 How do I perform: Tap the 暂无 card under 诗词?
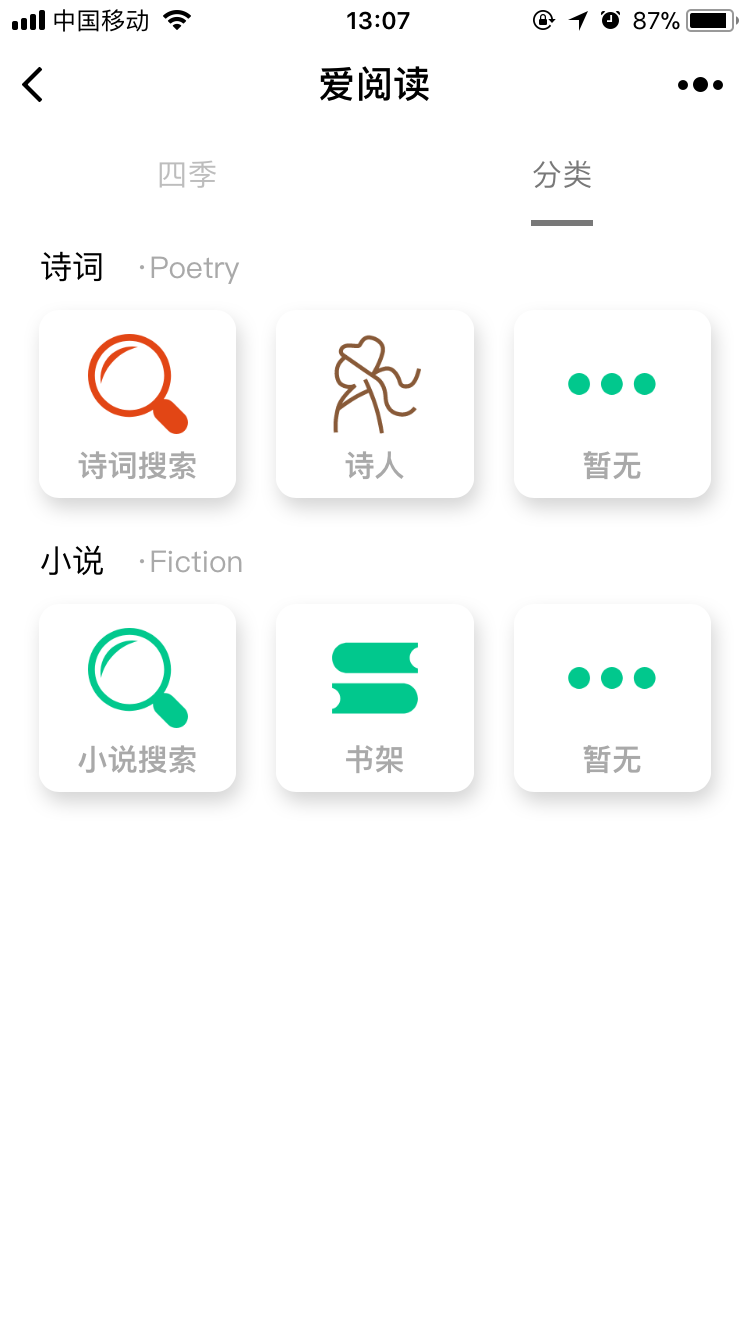[612, 404]
